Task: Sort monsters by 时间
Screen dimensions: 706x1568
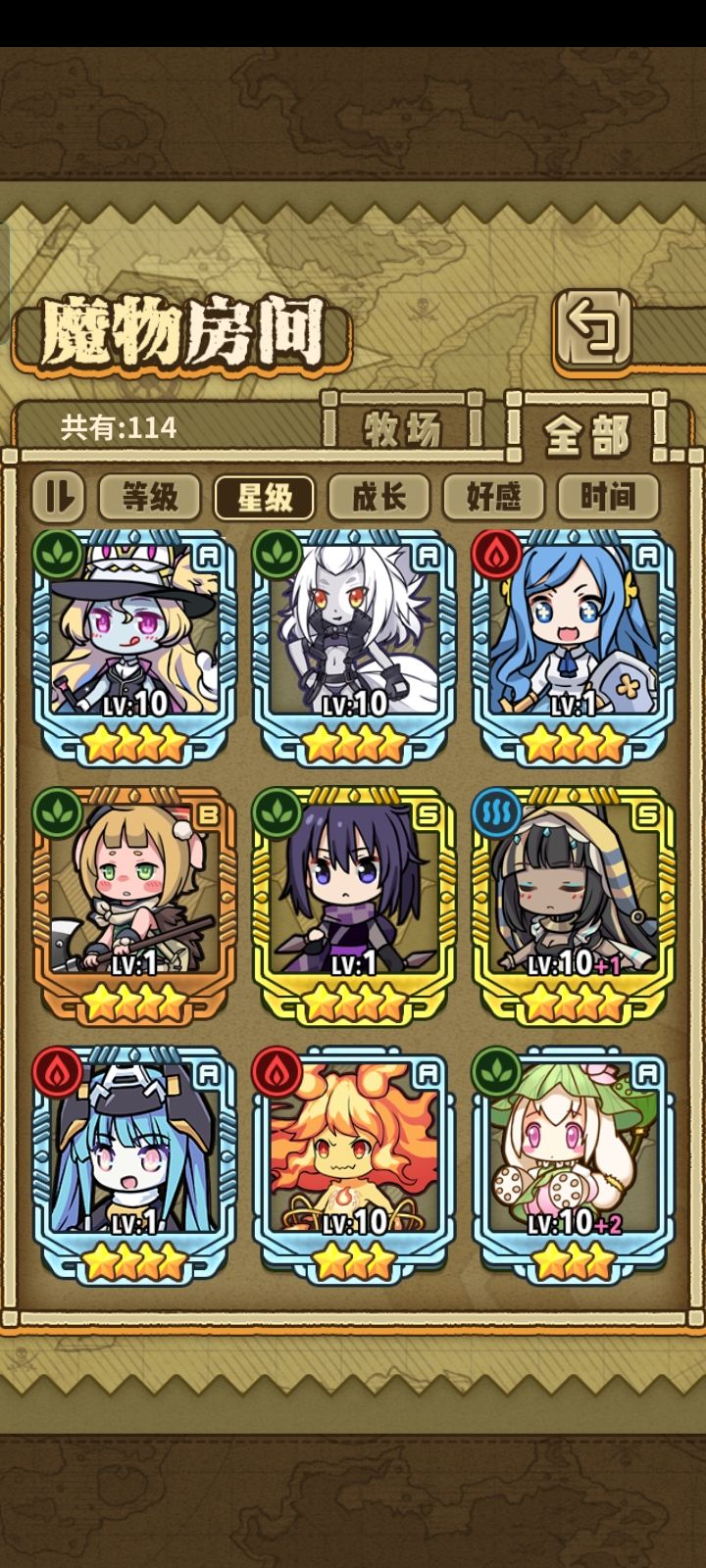Action: tap(608, 497)
